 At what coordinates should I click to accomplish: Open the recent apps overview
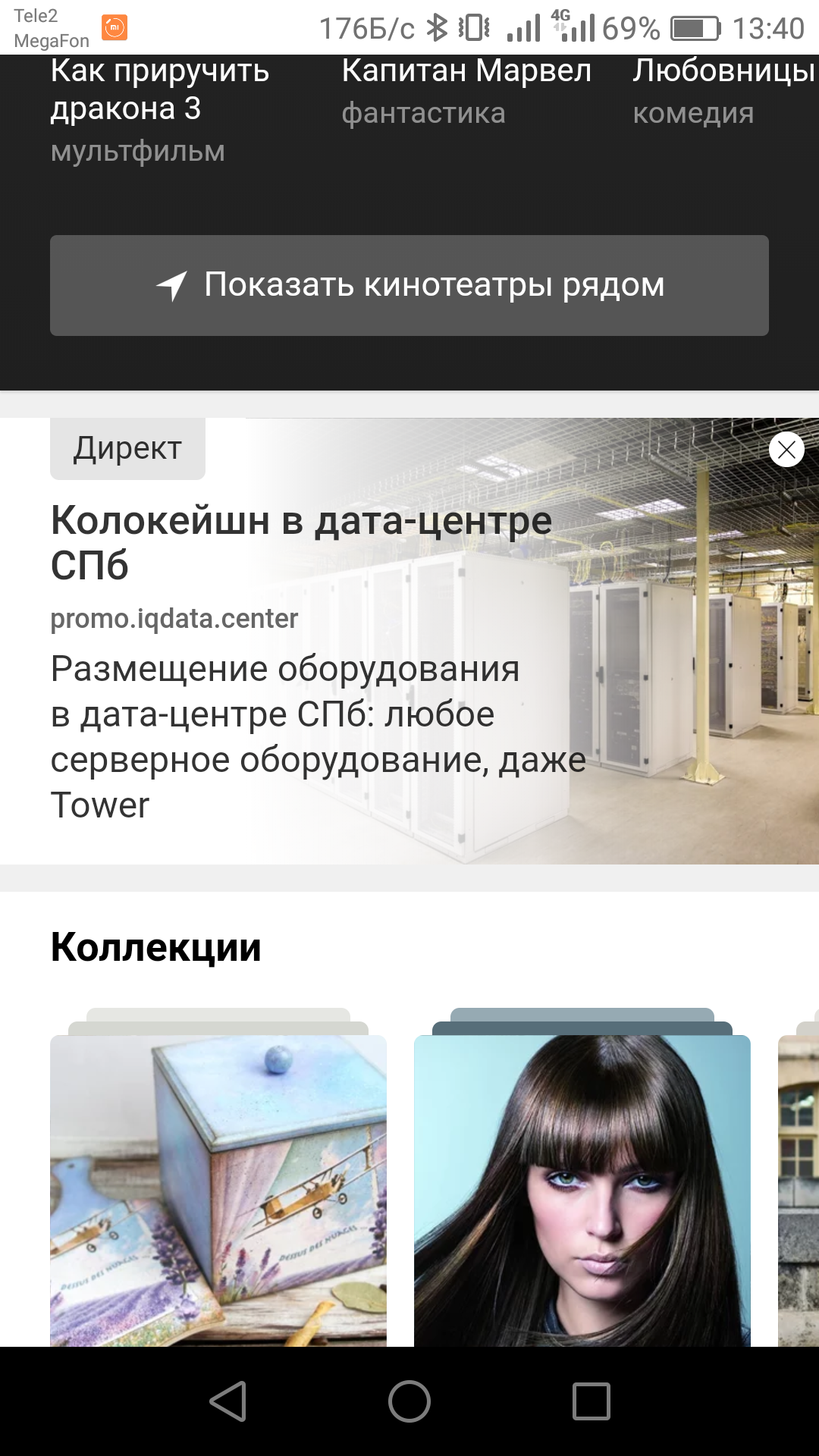tap(591, 1401)
